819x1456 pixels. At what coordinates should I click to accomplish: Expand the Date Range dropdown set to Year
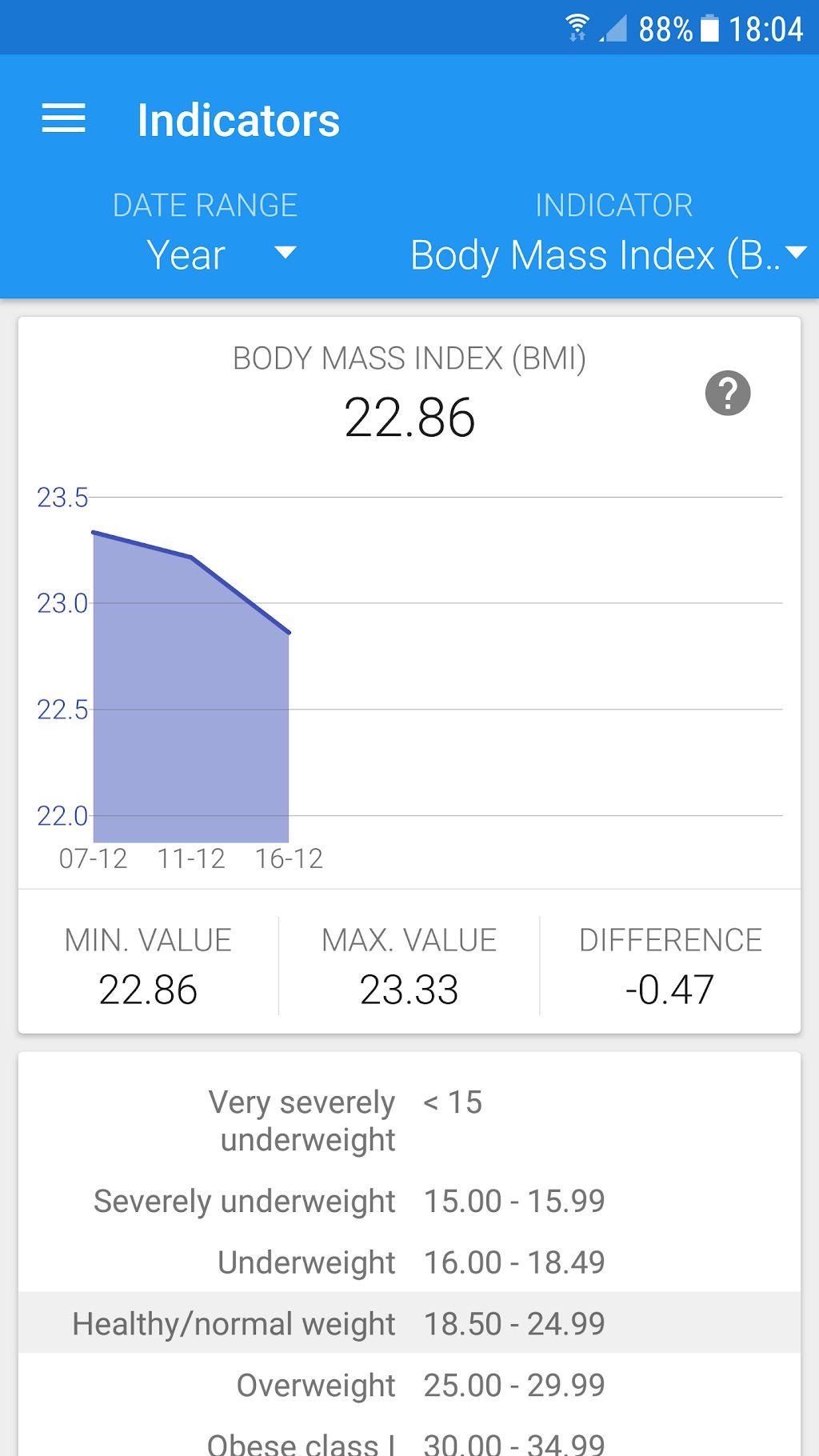(220, 254)
